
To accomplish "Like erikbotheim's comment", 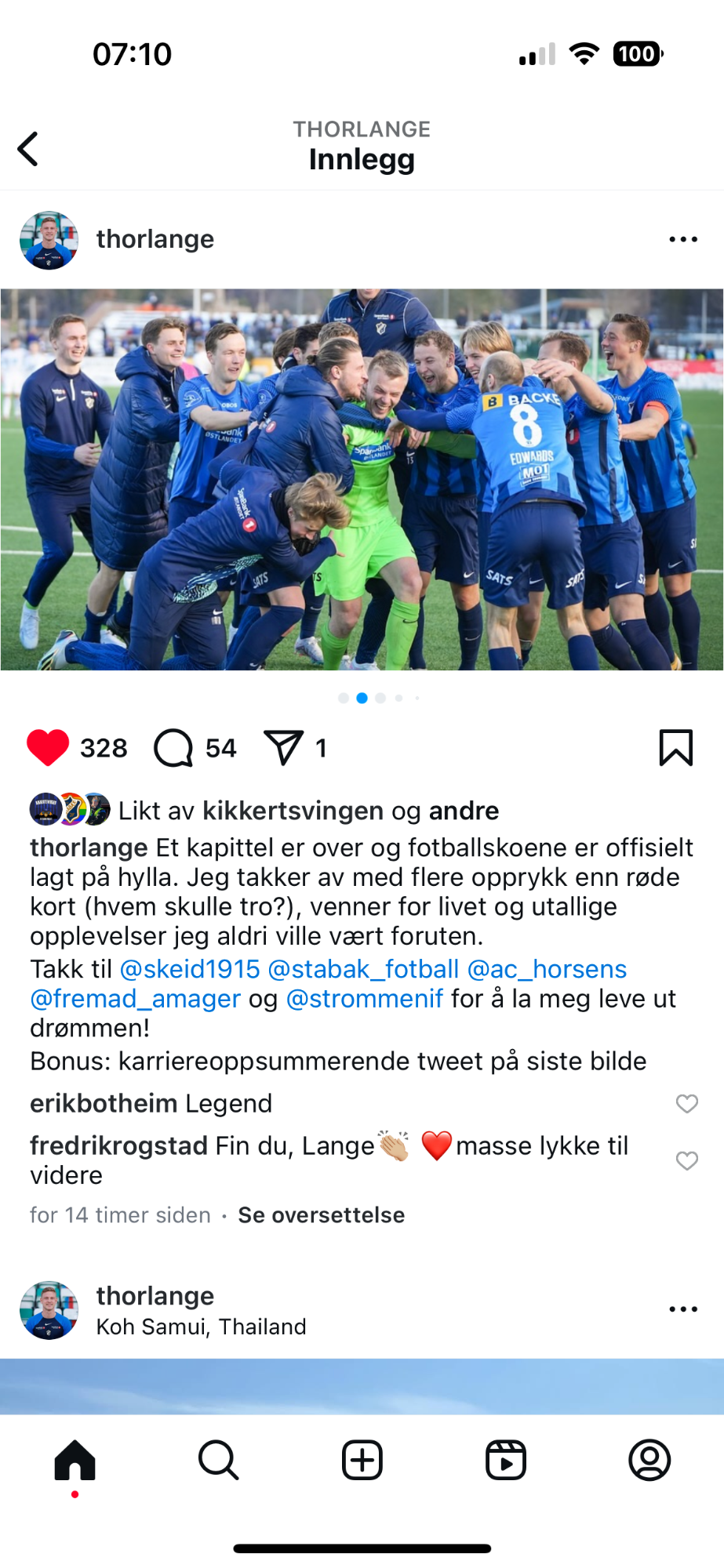I will pyautogui.click(x=687, y=1104).
